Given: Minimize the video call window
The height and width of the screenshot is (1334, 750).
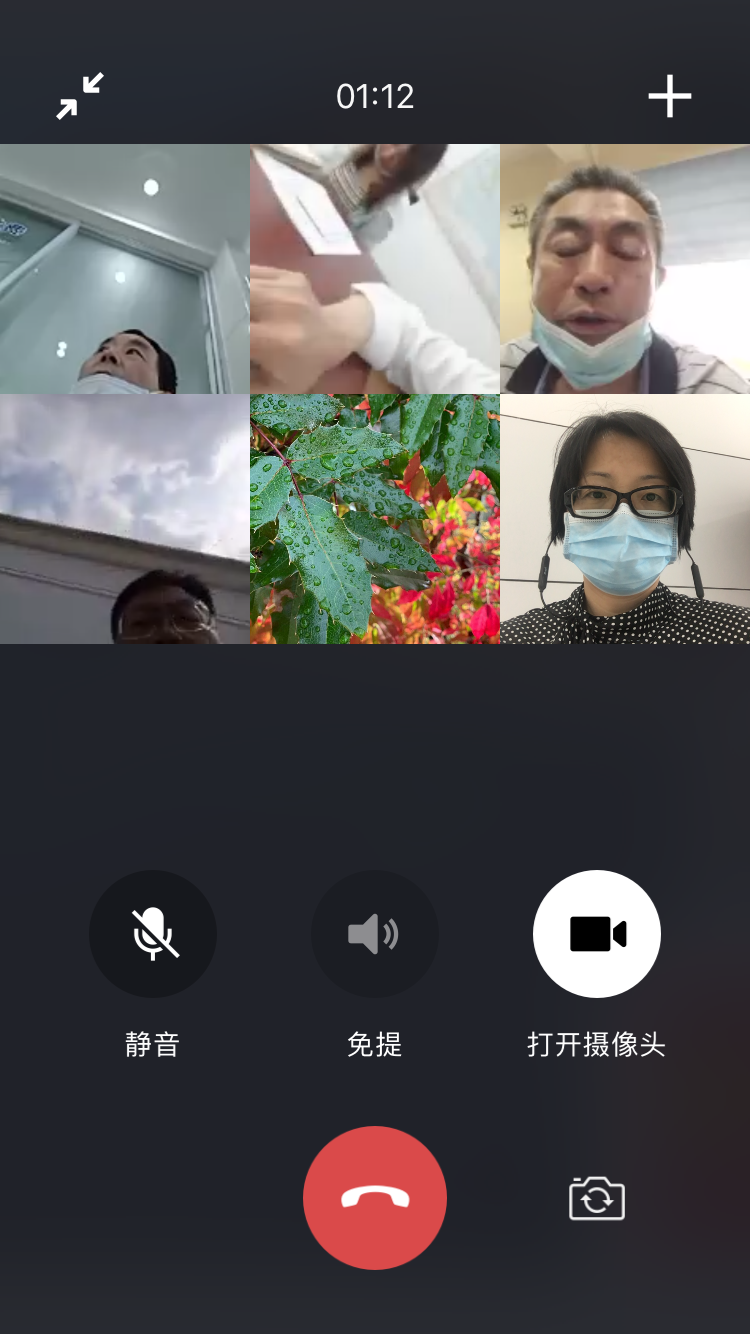Looking at the screenshot, I should coord(80,96).
